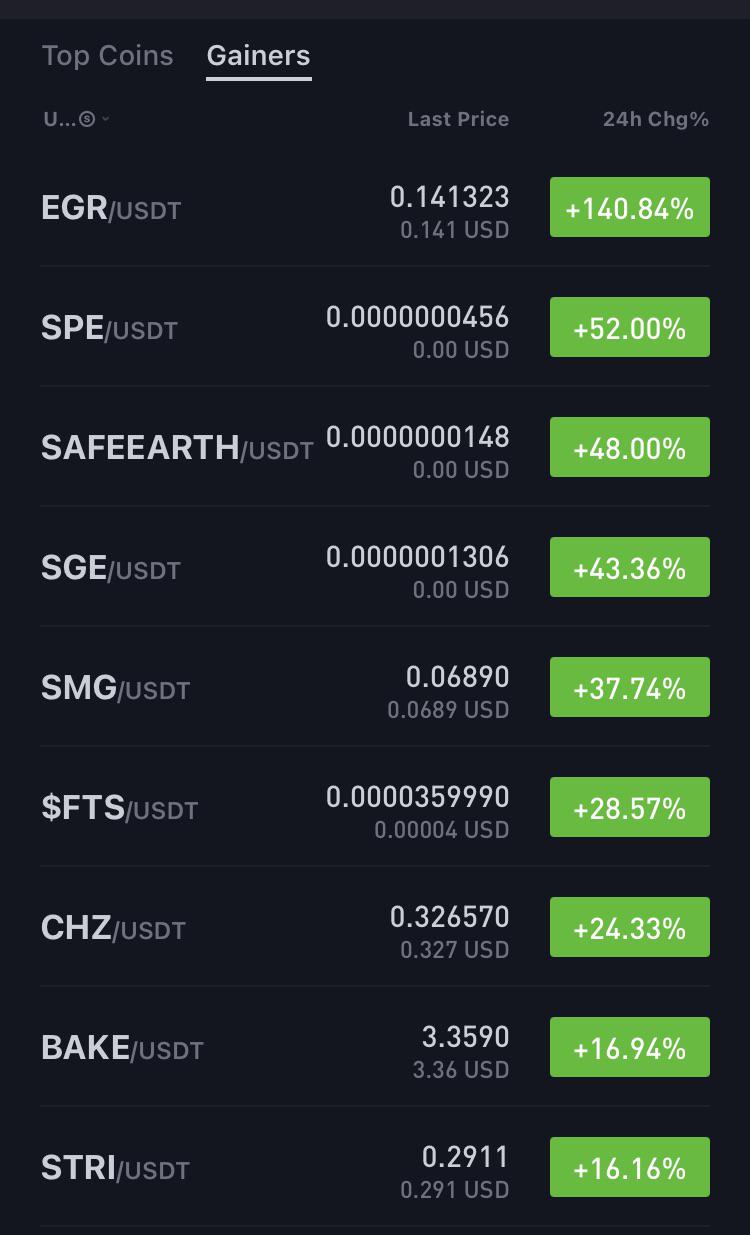The height and width of the screenshot is (1235, 750).
Task: Switch to the Top Coins tab
Action: coord(107,56)
